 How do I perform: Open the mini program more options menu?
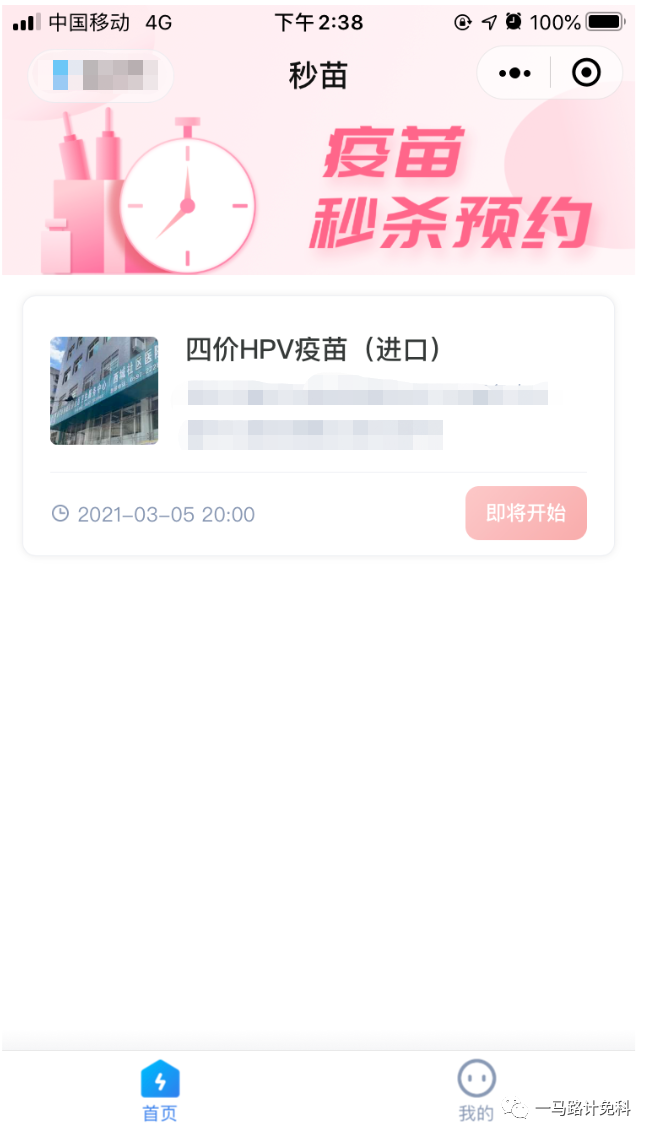(x=514, y=73)
